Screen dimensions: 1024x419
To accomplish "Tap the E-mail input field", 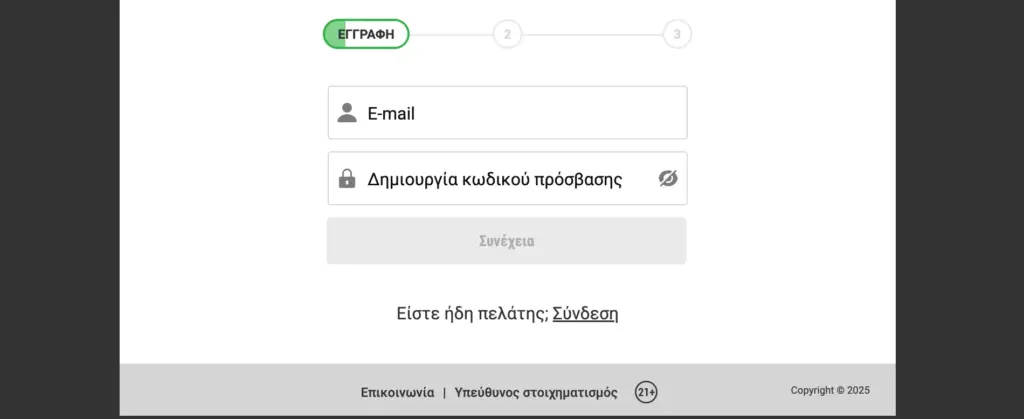I will pyautogui.click(x=507, y=113).
